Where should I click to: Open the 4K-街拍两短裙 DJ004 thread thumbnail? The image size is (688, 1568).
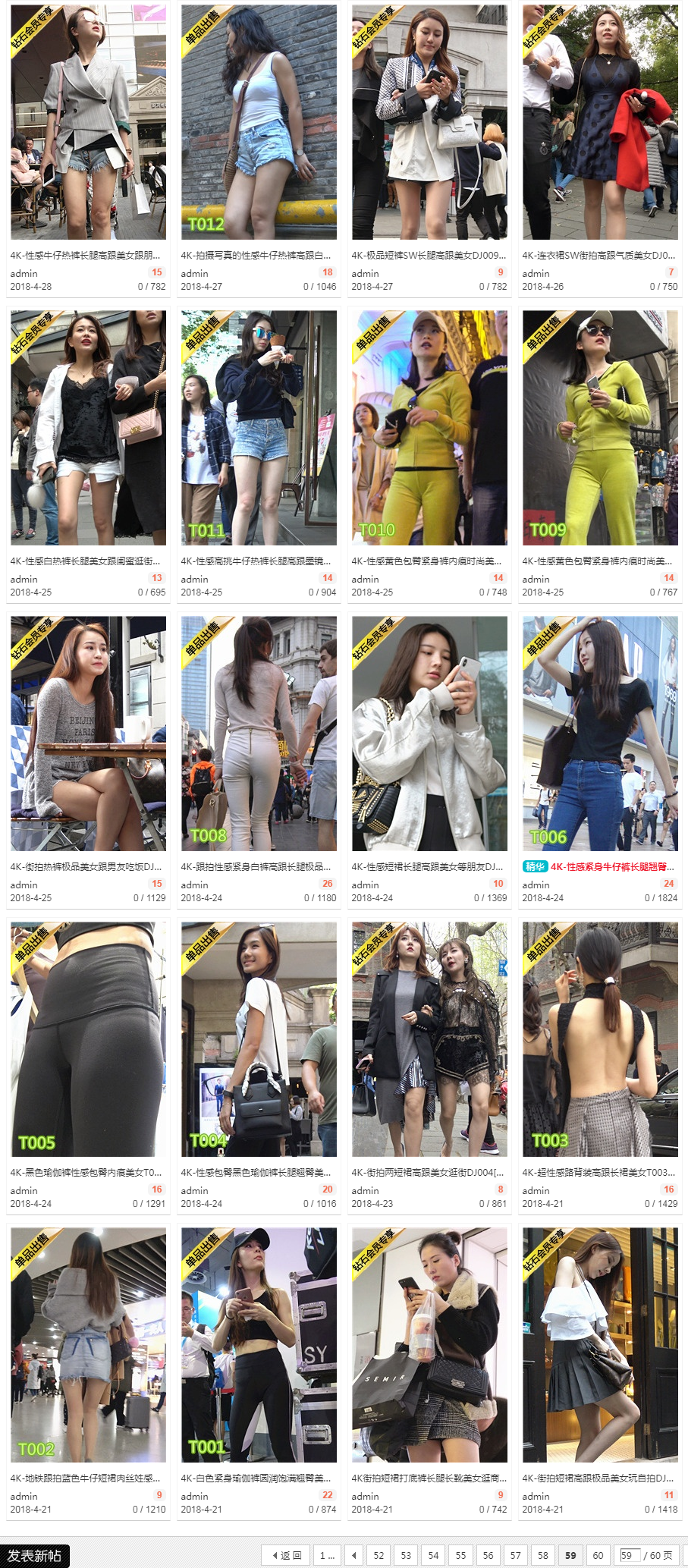click(x=429, y=1039)
